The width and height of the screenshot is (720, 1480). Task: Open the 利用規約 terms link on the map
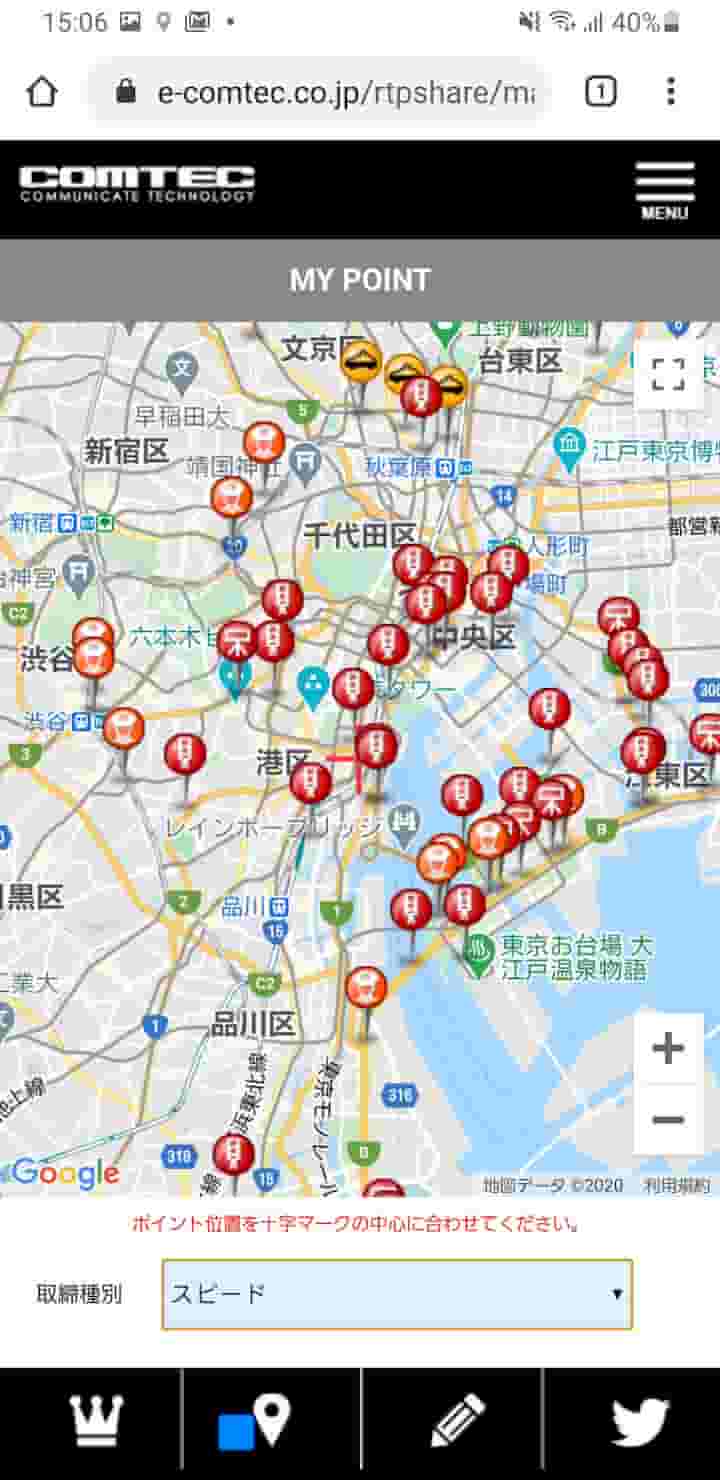pyautogui.click(x=677, y=1185)
